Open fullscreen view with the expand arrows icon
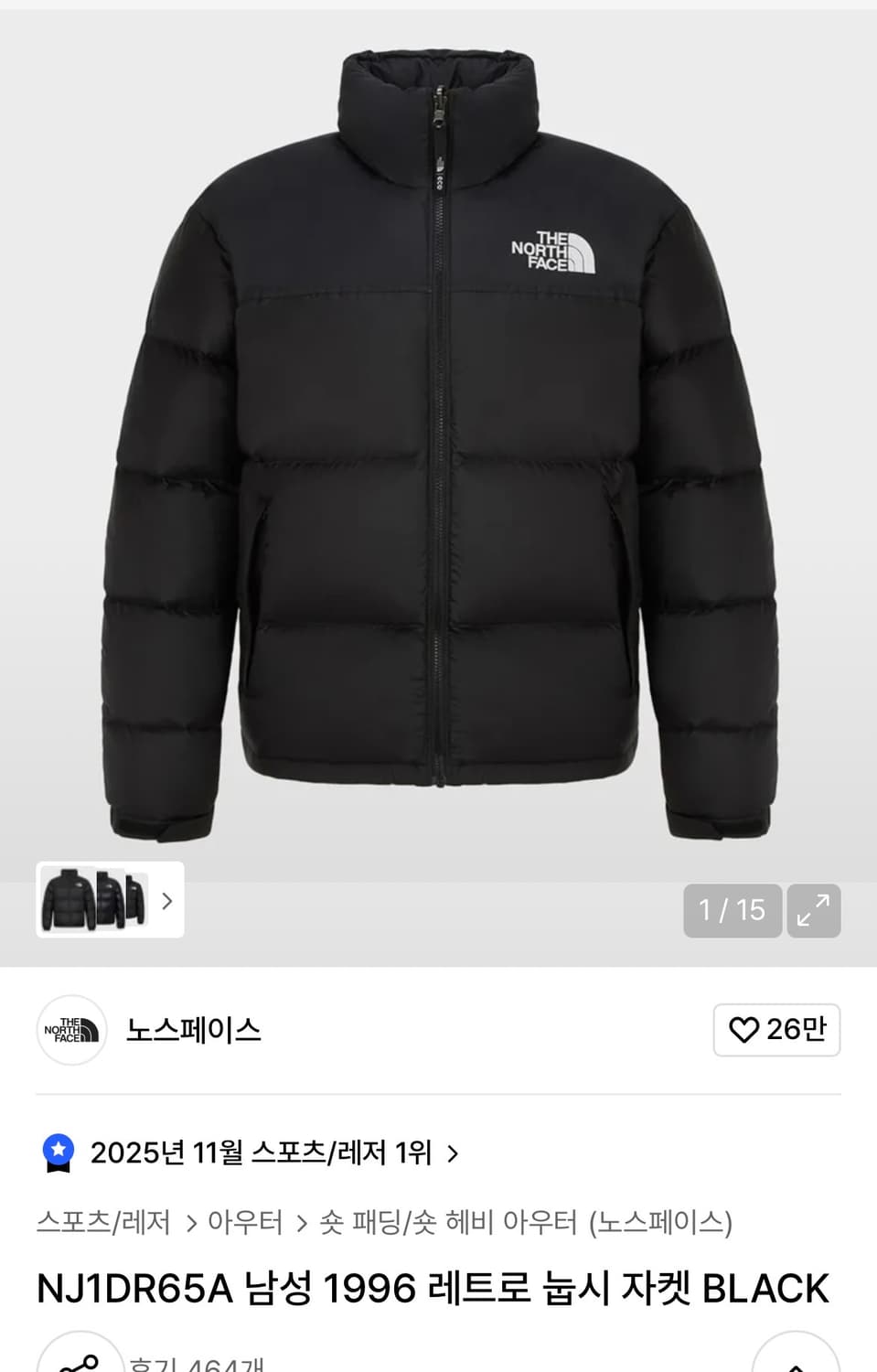Image resolution: width=877 pixels, height=1372 pixels. pos(813,911)
